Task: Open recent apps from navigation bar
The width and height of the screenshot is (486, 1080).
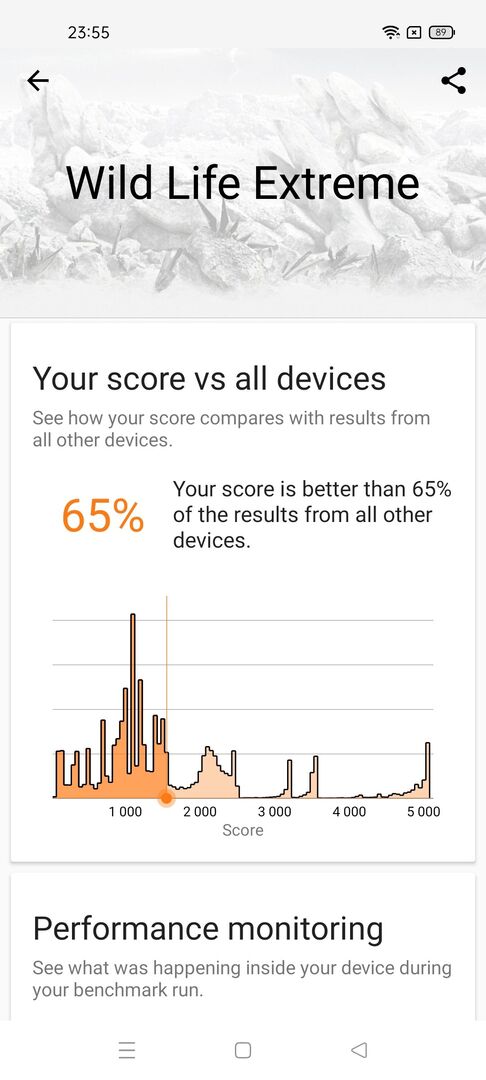Action: click(x=127, y=1050)
